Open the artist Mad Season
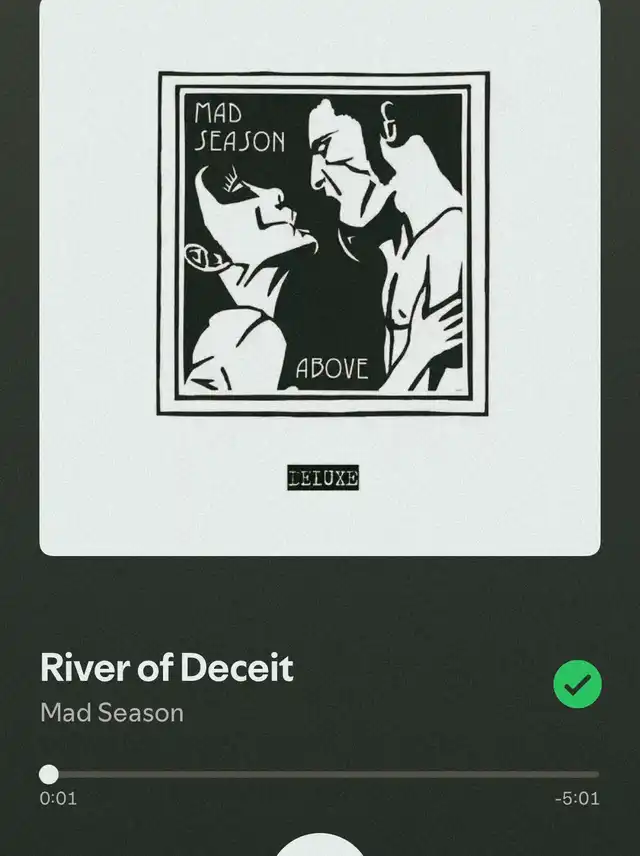Viewport: 640px width, 856px height. pyautogui.click(x=112, y=713)
